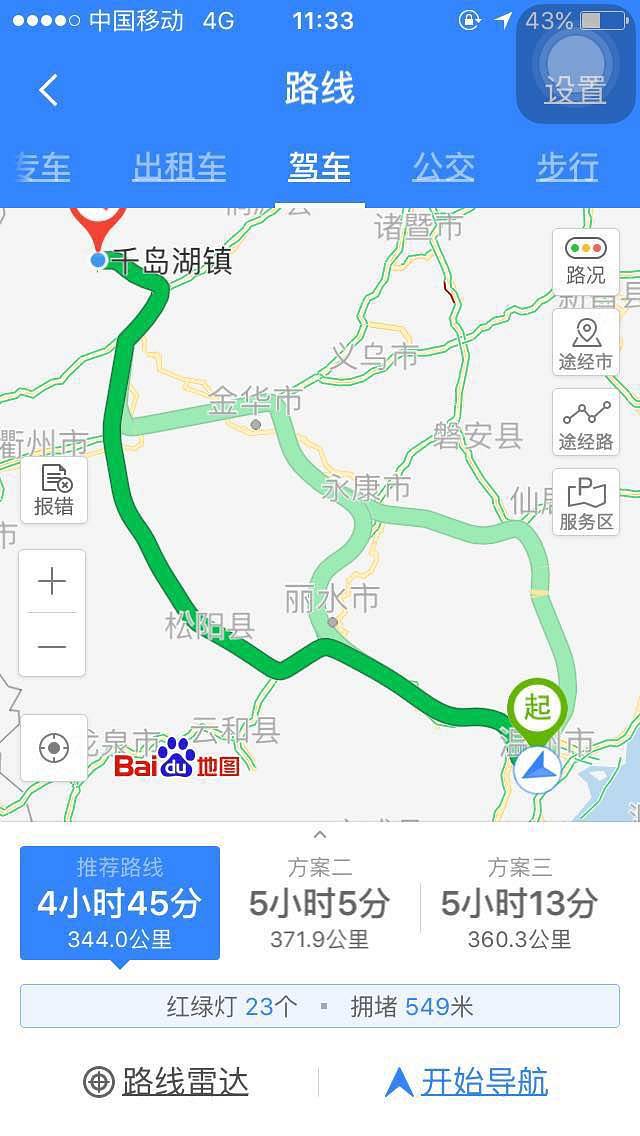The height and width of the screenshot is (1136, 640).
Task: Toggle the 路况 traffic layer
Action: [x=586, y=261]
